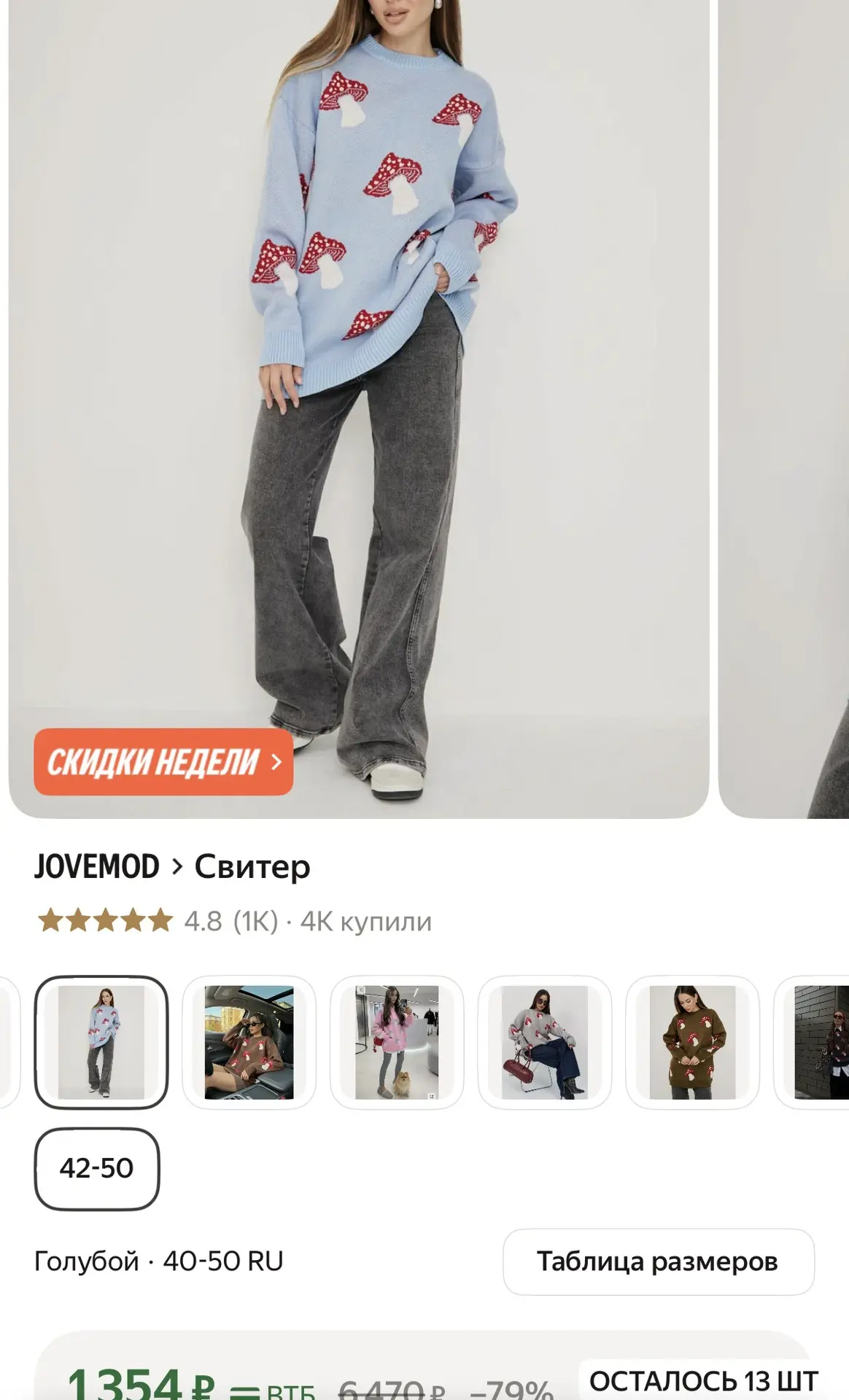Select the light blue sweater variant
The width and height of the screenshot is (849, 1400).
(x=101, y=1042)
